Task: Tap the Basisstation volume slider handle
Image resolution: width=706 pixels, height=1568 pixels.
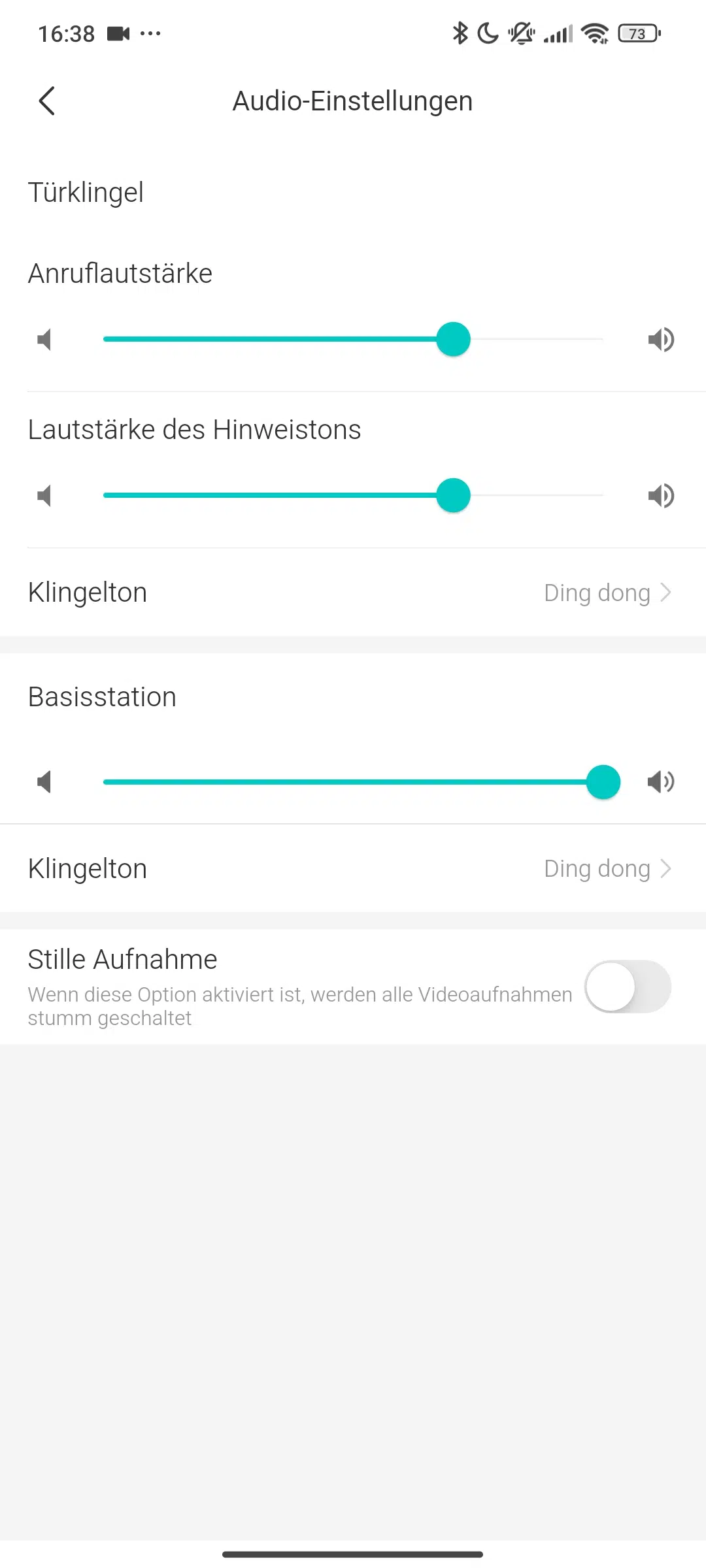Action: pyautogui.click(x=603, y=782)
